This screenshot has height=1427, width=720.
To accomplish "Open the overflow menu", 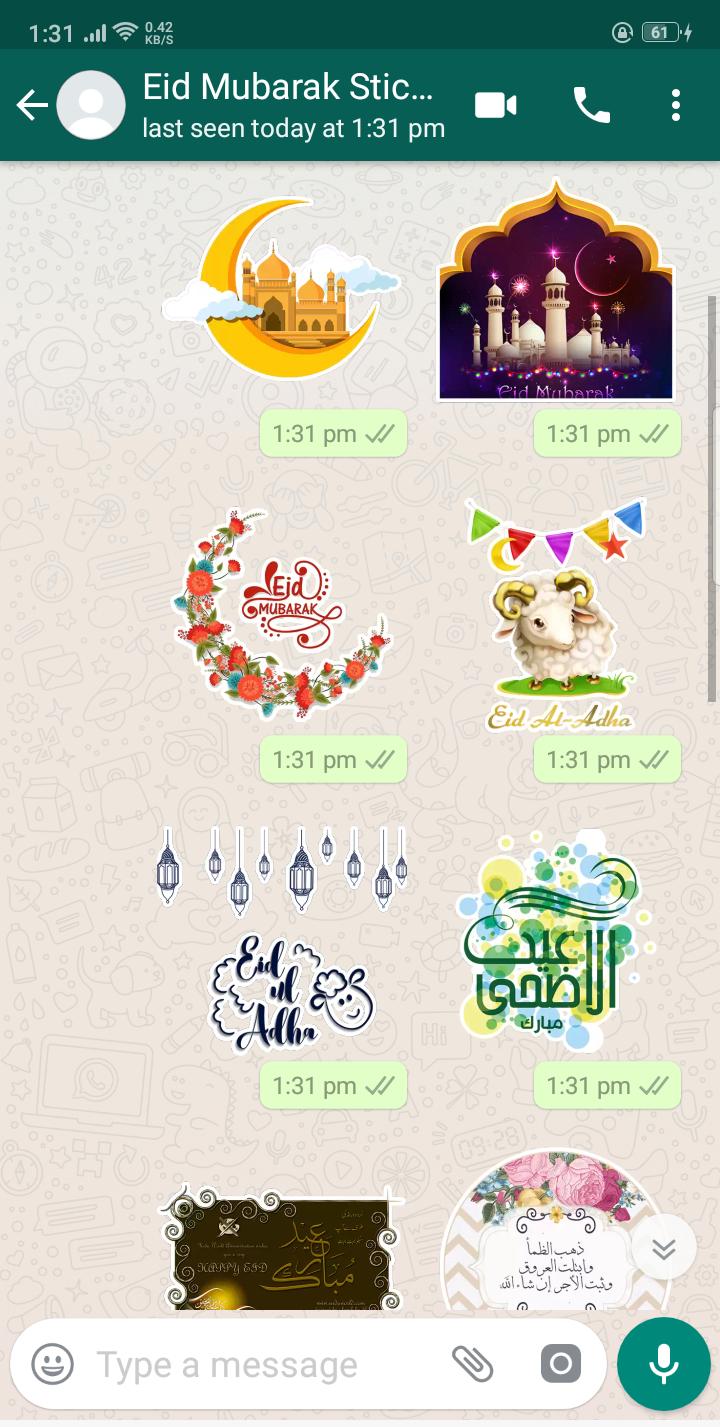I will [x=676, y=105].
